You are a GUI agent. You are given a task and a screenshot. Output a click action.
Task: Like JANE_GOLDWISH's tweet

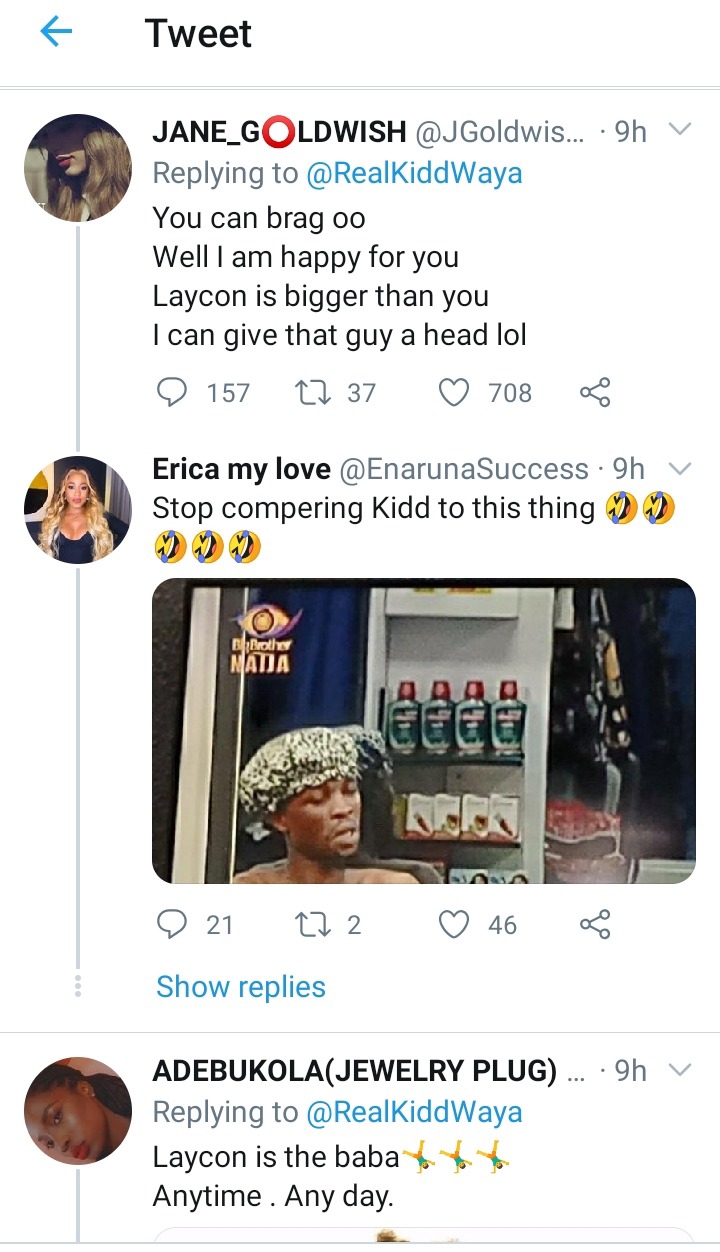(455, 393)
